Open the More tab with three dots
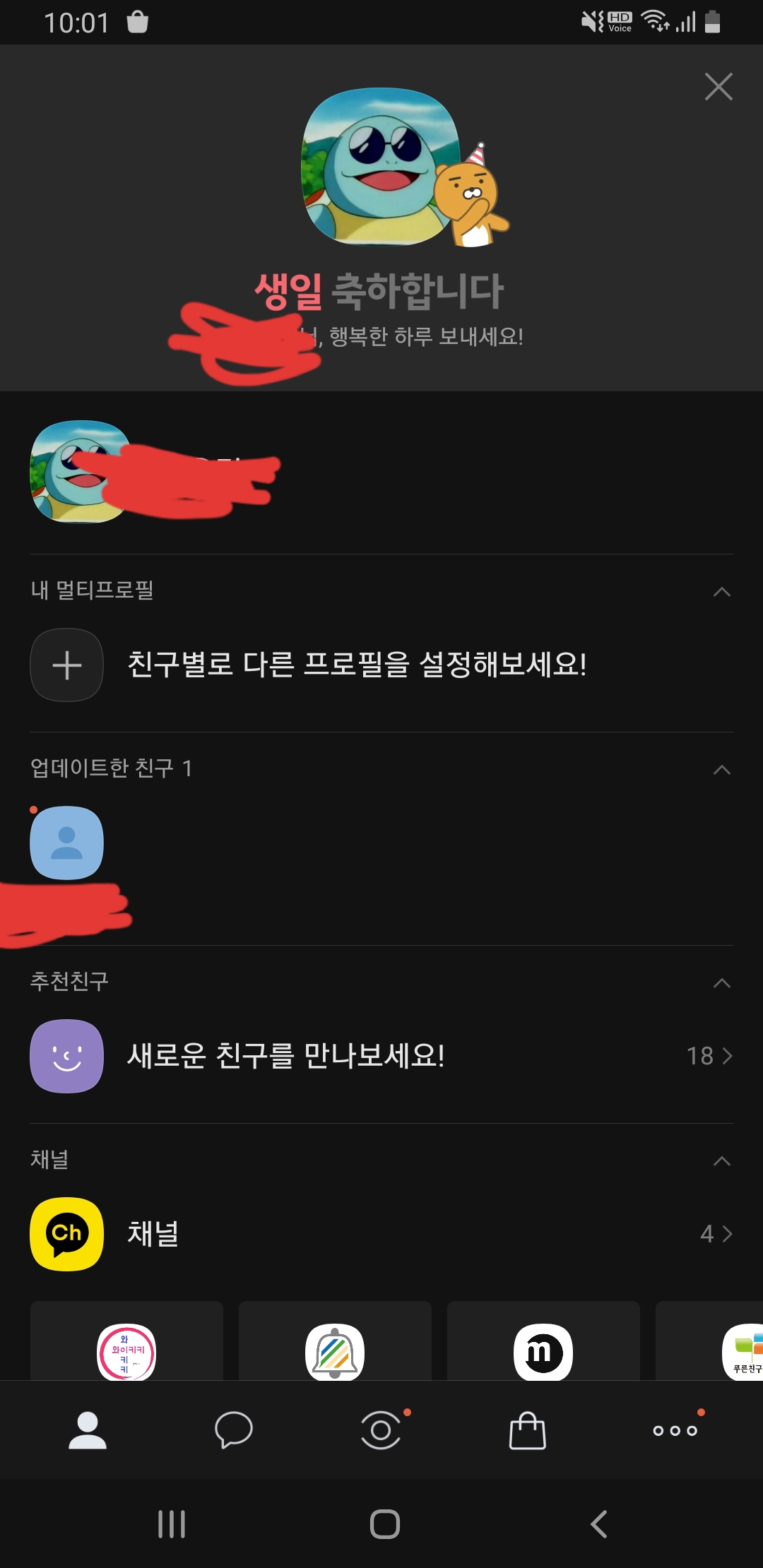The width and height of the screenshot is (763, 1568). (x=675, y=1430)
